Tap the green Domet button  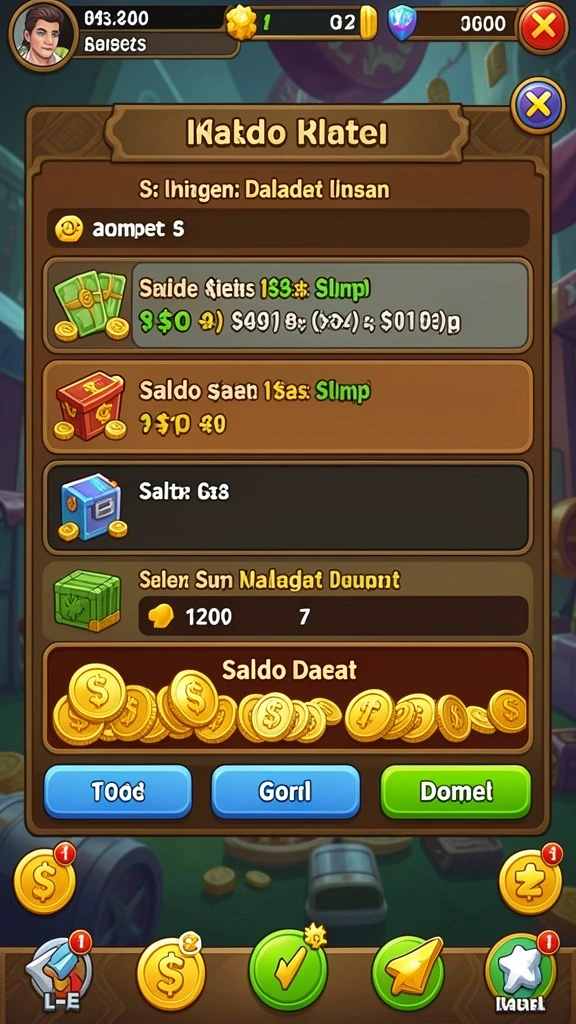pyautogui.click(x=456, y=792)
